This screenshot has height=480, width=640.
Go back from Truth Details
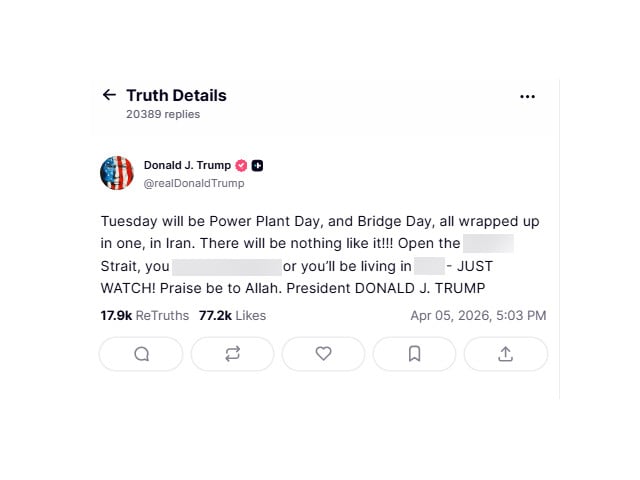pos(109,95)
